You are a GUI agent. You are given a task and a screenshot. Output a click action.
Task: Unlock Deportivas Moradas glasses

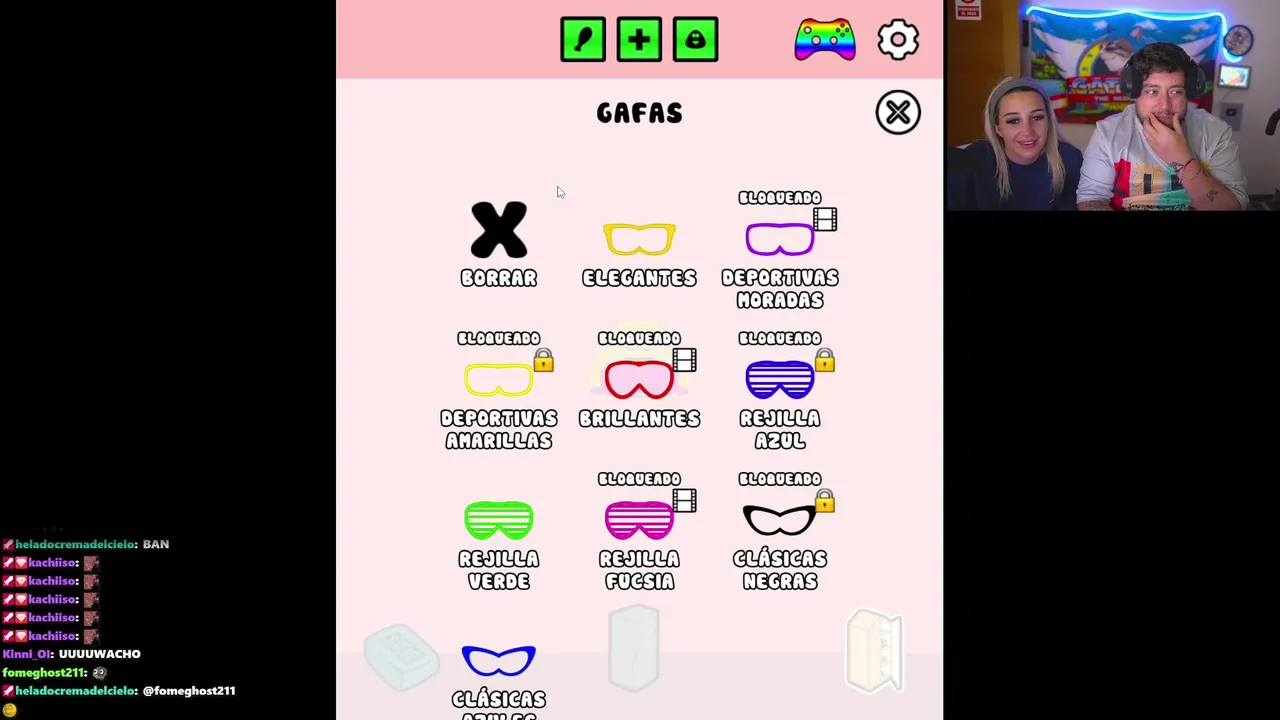click(x=779, y=240)
